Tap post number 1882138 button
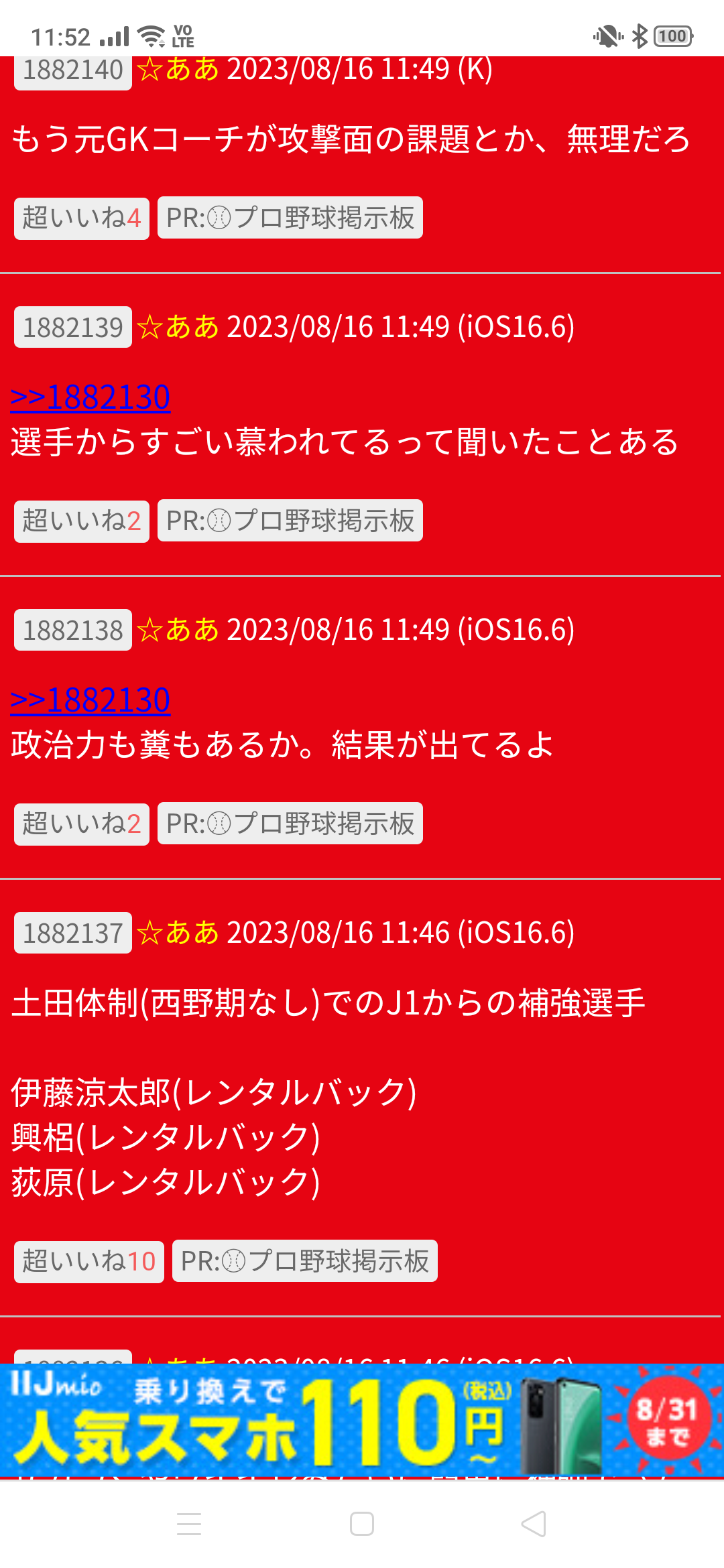 click(x=73, y=631)
